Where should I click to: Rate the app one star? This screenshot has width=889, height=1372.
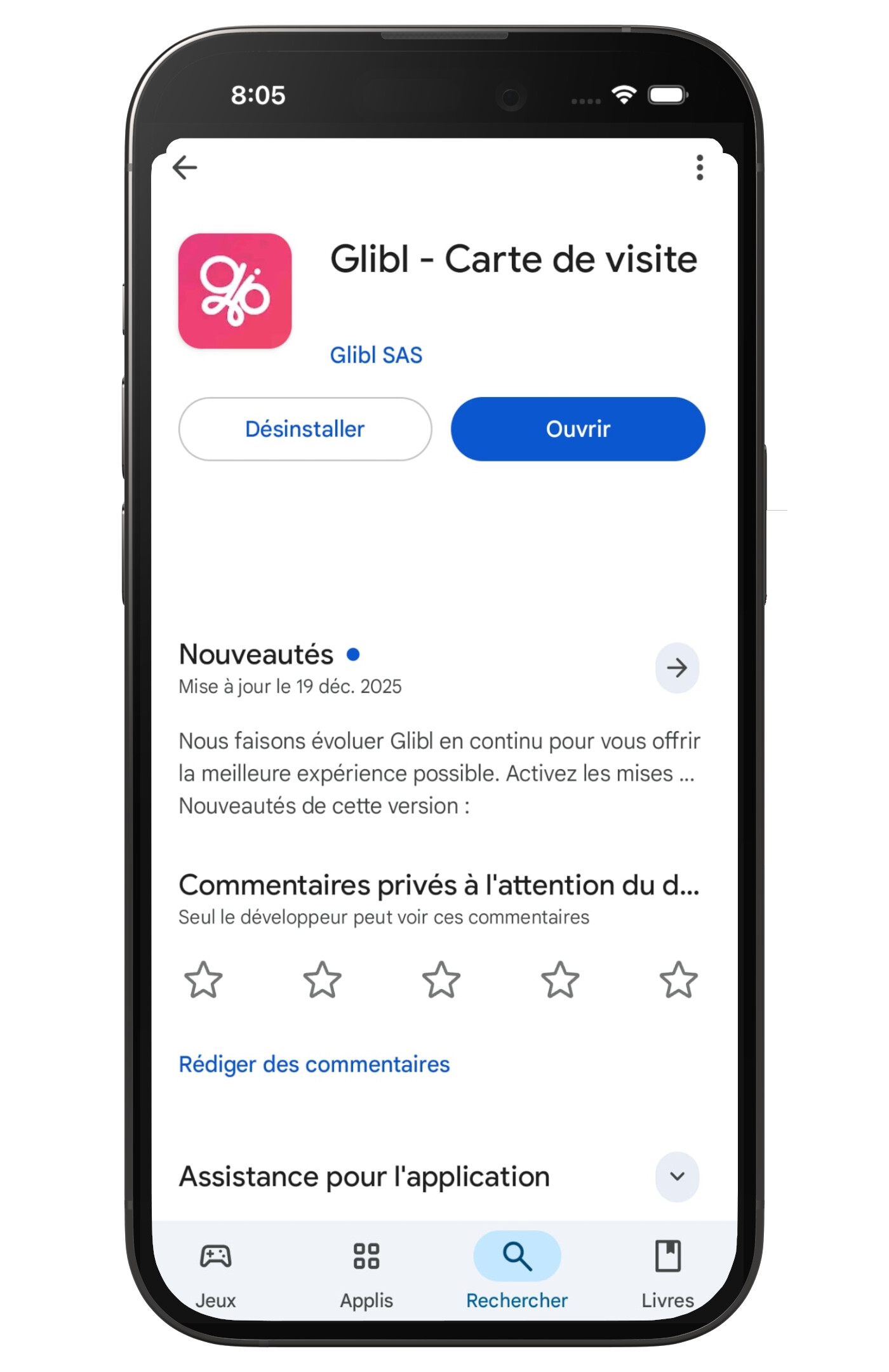coord(203,979)
